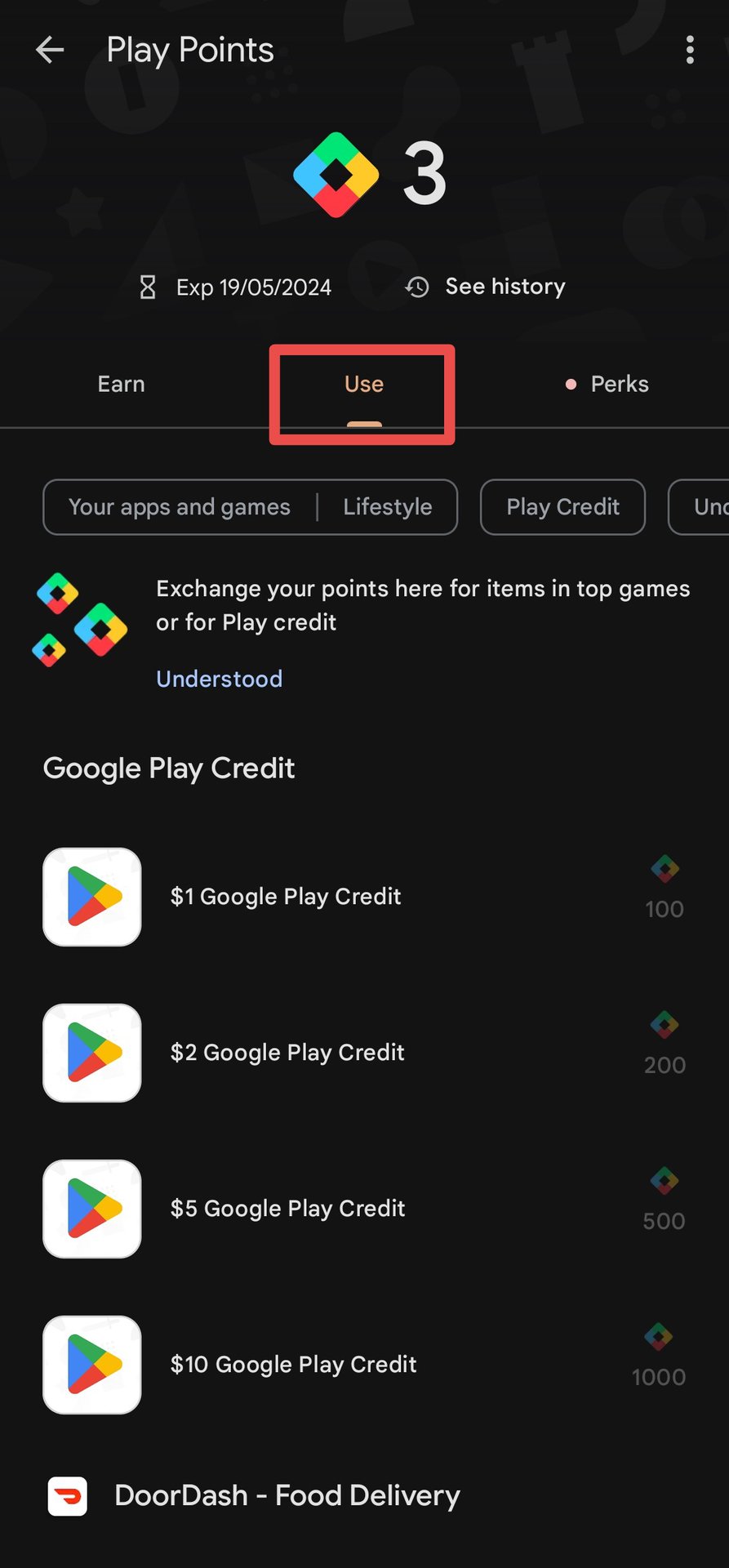The image size is (729, 1568).
Task: Stay on the Use tab
Action: point(362,383)
